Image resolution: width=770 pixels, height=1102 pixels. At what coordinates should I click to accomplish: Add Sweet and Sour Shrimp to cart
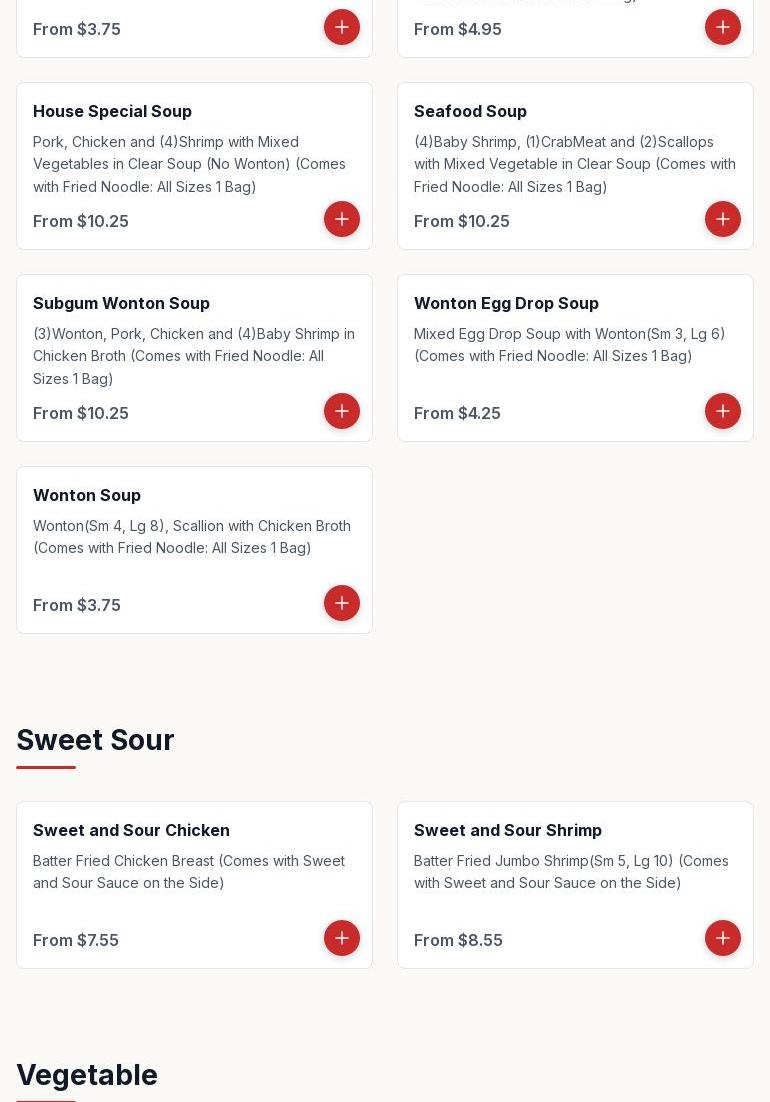point(723,938)
